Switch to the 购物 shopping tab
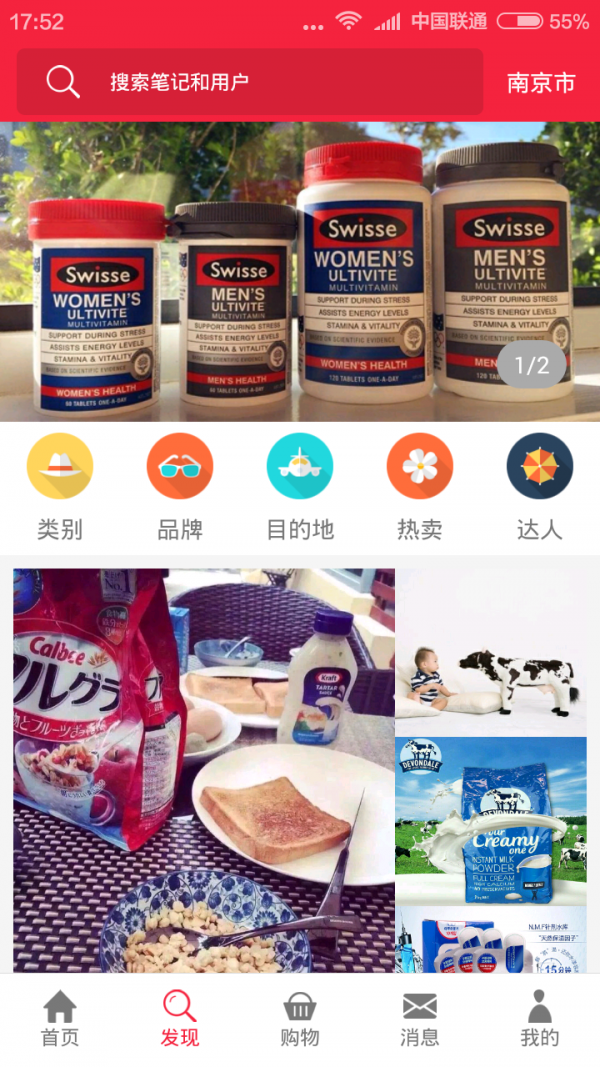 click(x=300, y=1019)
